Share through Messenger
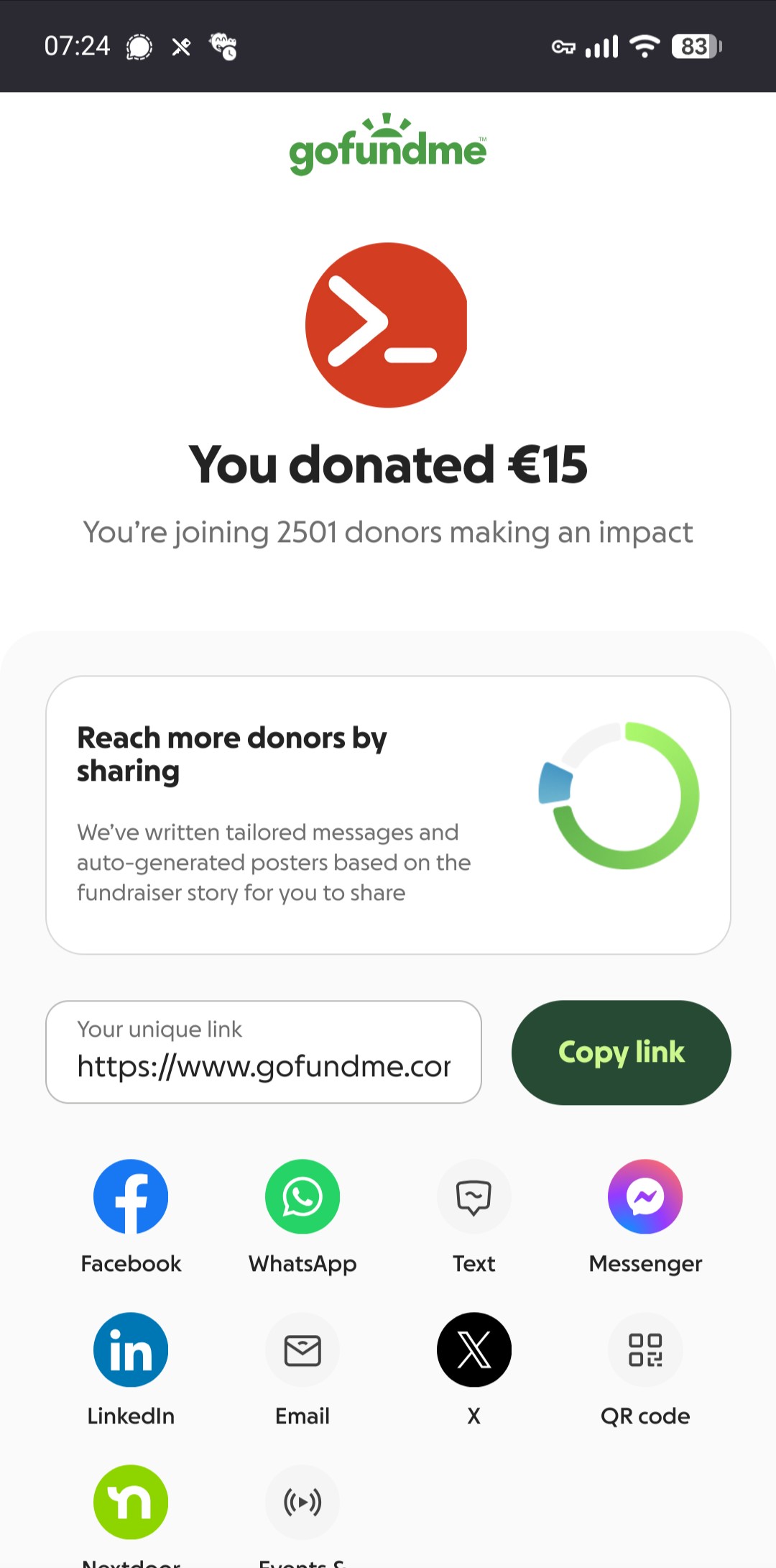The image size is (776, 1568). click(x=645, y=1197)
